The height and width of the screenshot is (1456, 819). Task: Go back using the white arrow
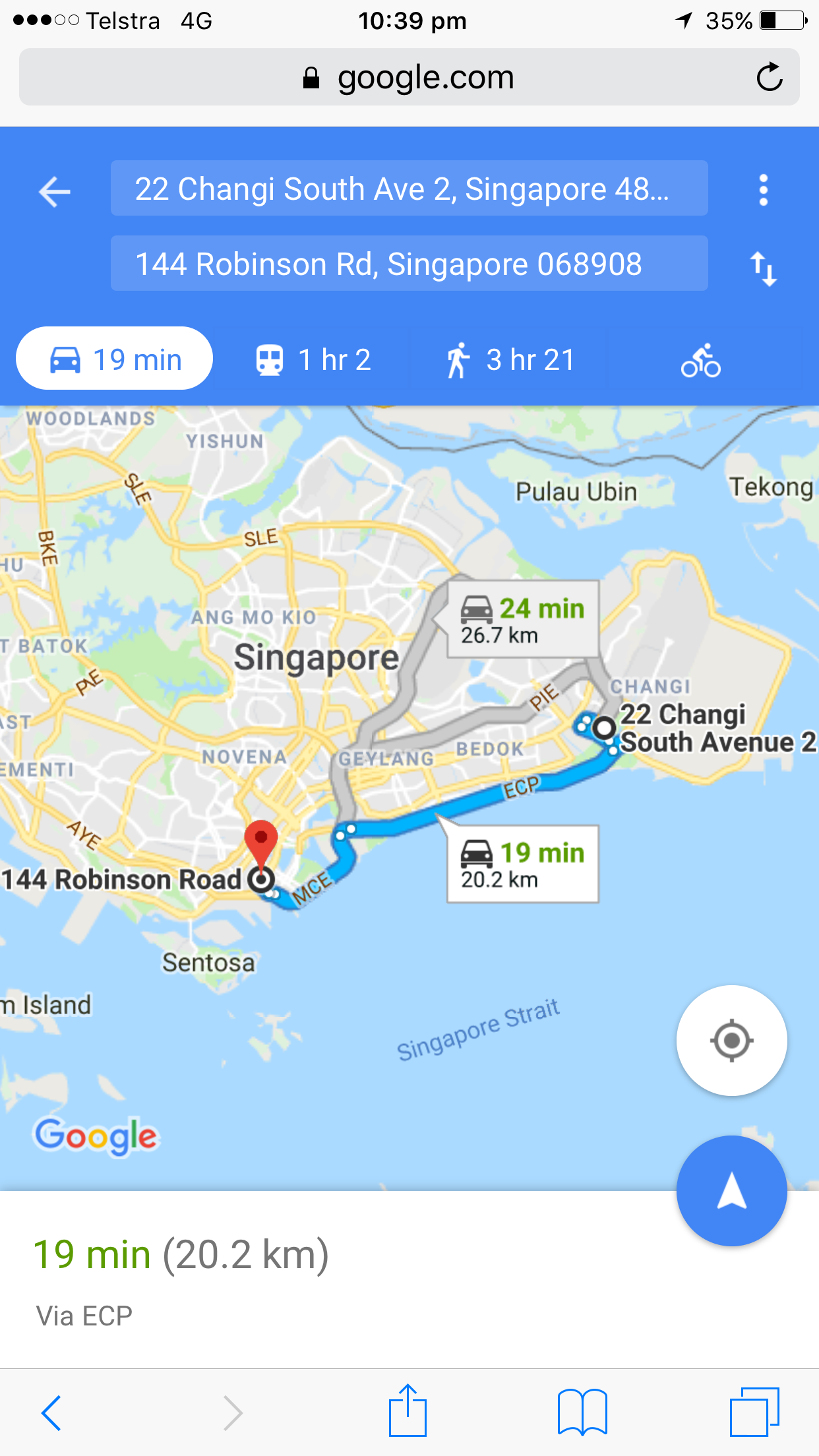coord(55,192)
